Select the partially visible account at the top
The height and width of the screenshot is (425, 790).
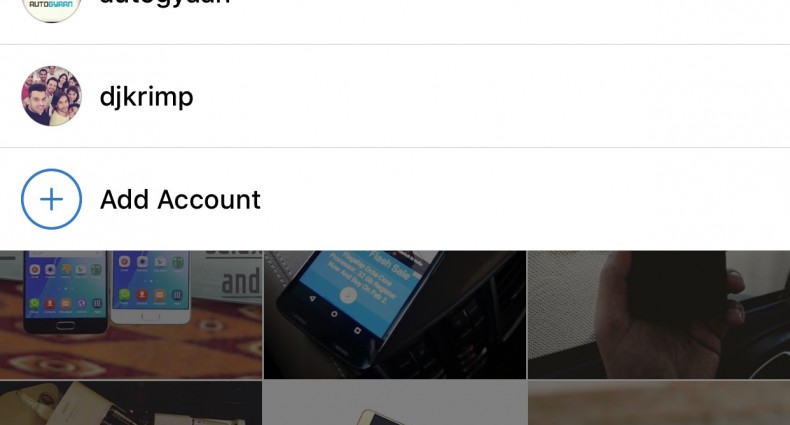coord(165,8)
